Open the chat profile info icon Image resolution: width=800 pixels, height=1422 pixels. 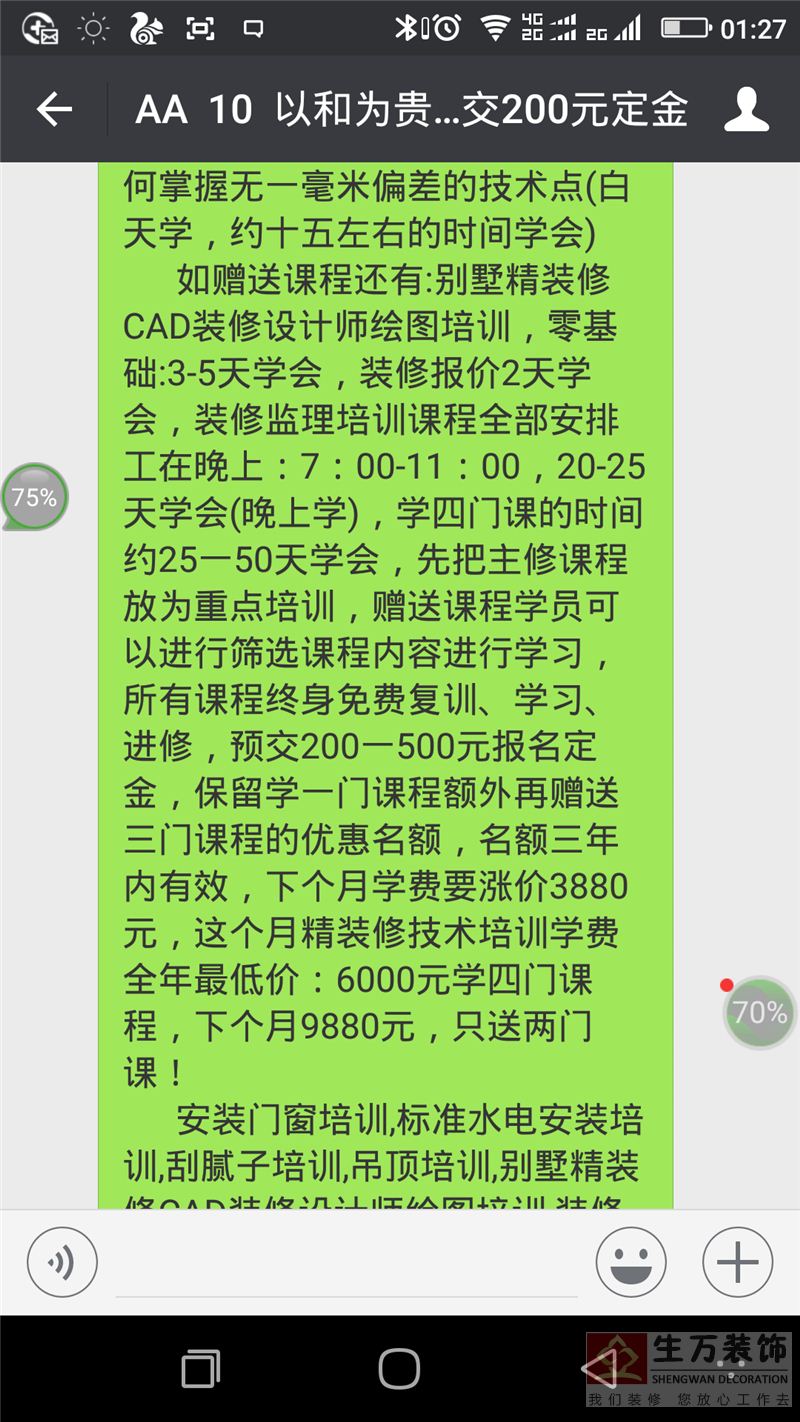(746, 109)
